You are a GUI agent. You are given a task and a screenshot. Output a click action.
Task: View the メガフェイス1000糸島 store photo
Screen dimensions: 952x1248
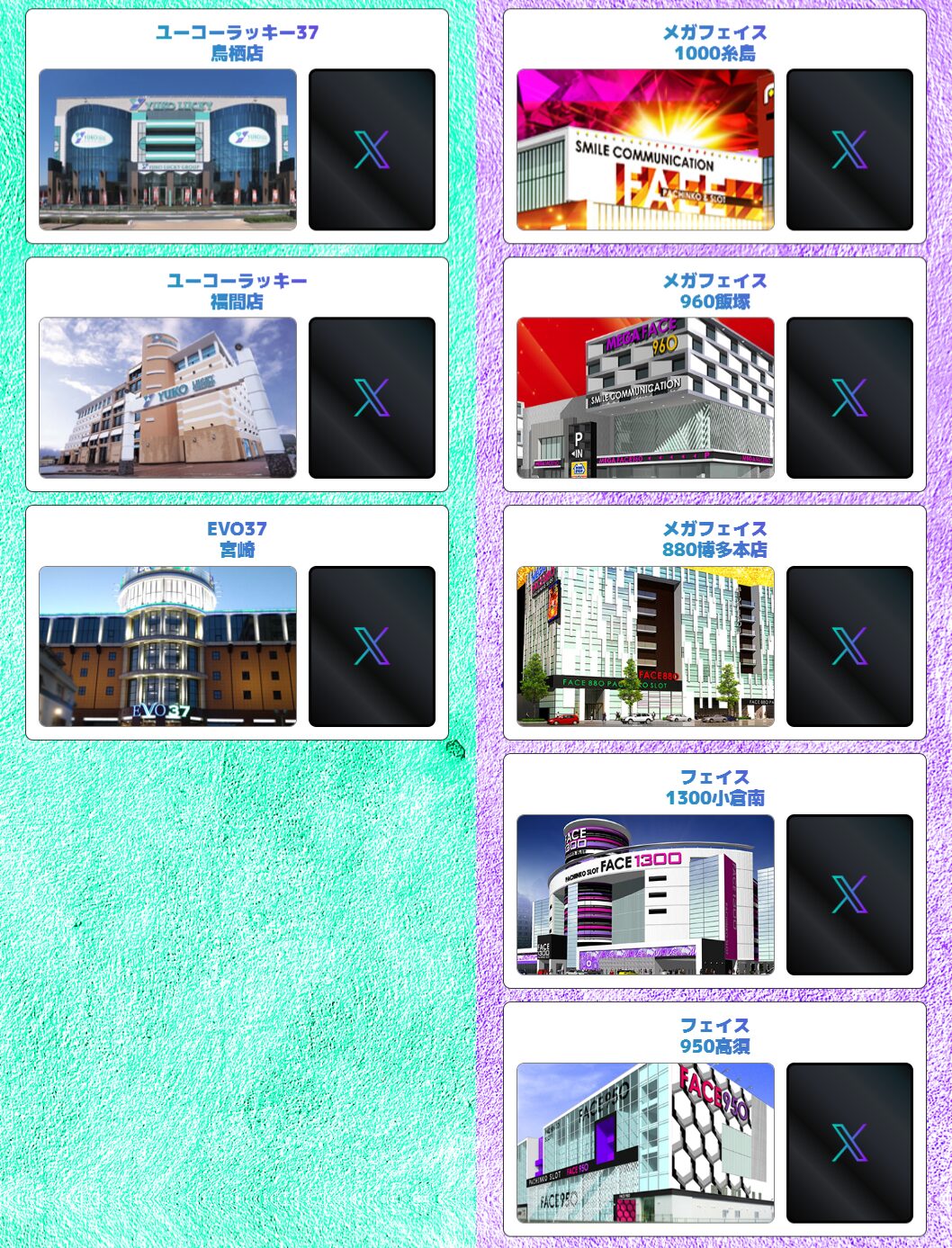tap(645, 149)
